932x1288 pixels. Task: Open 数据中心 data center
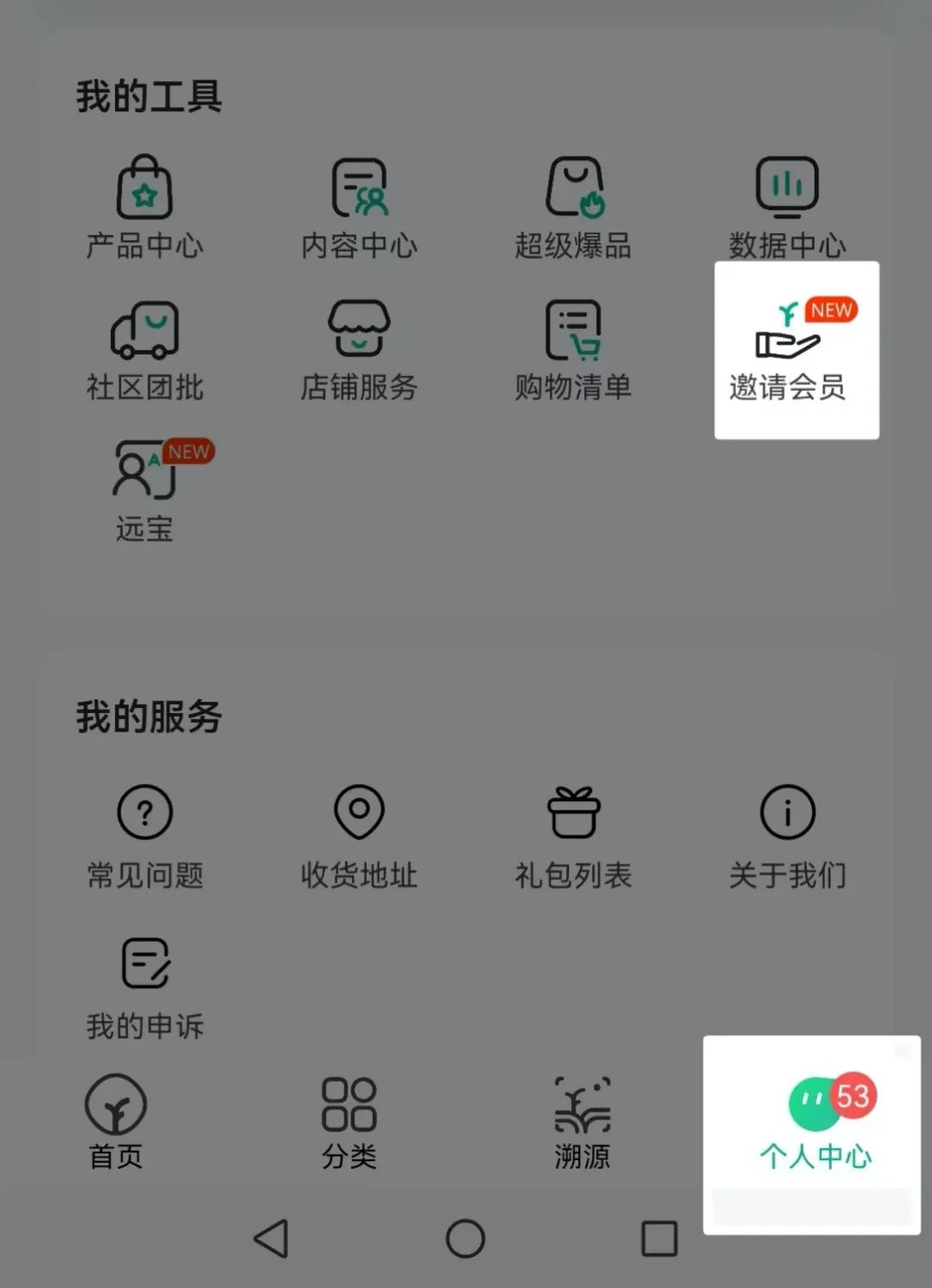787,207
